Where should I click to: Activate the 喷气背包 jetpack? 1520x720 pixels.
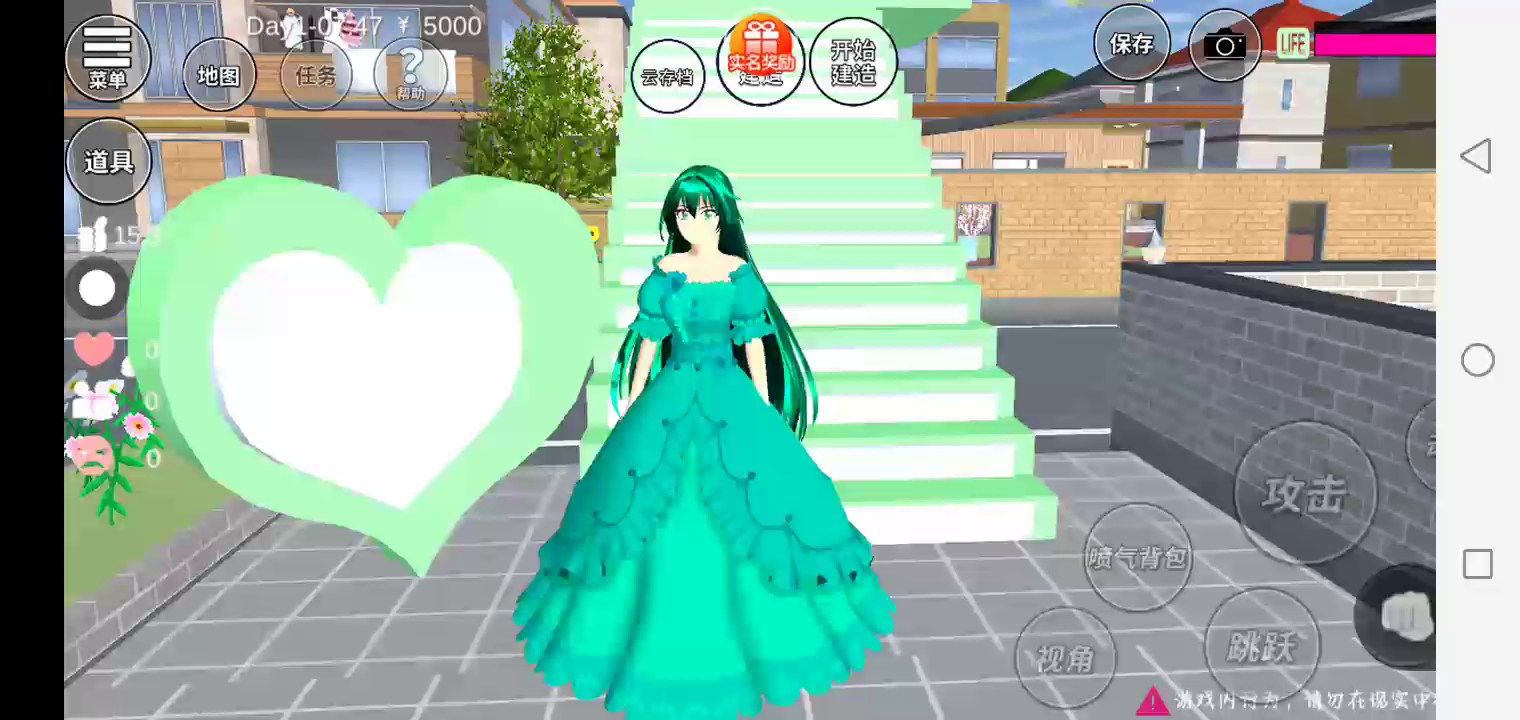tap(1137, 557)
